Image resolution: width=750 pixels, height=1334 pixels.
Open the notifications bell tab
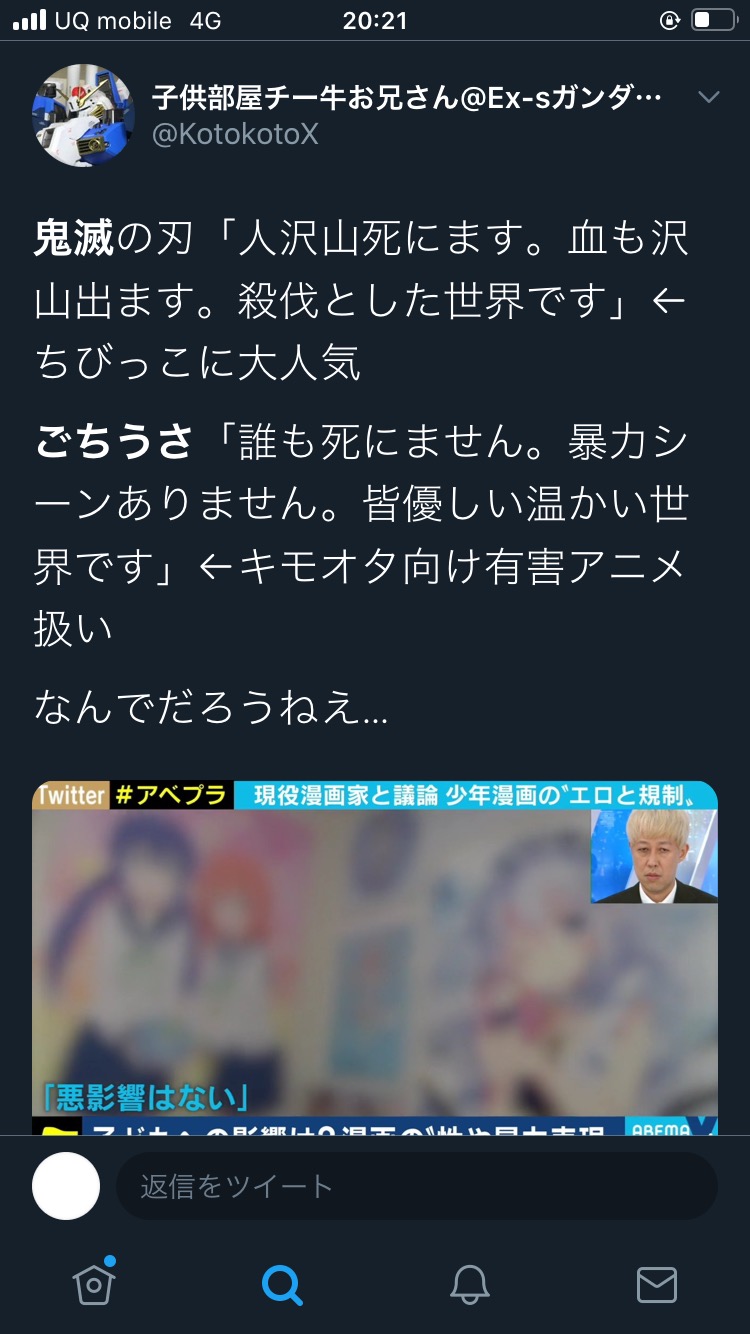[x=469, y=1284]
